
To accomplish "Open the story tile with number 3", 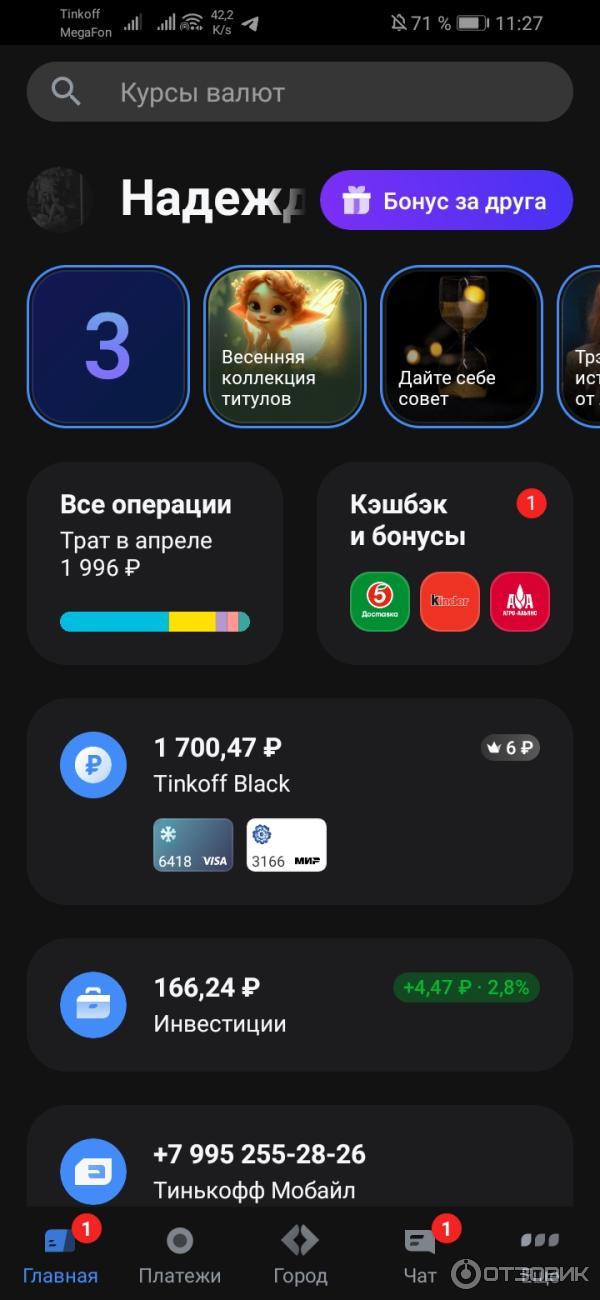I will pos(108,347).
